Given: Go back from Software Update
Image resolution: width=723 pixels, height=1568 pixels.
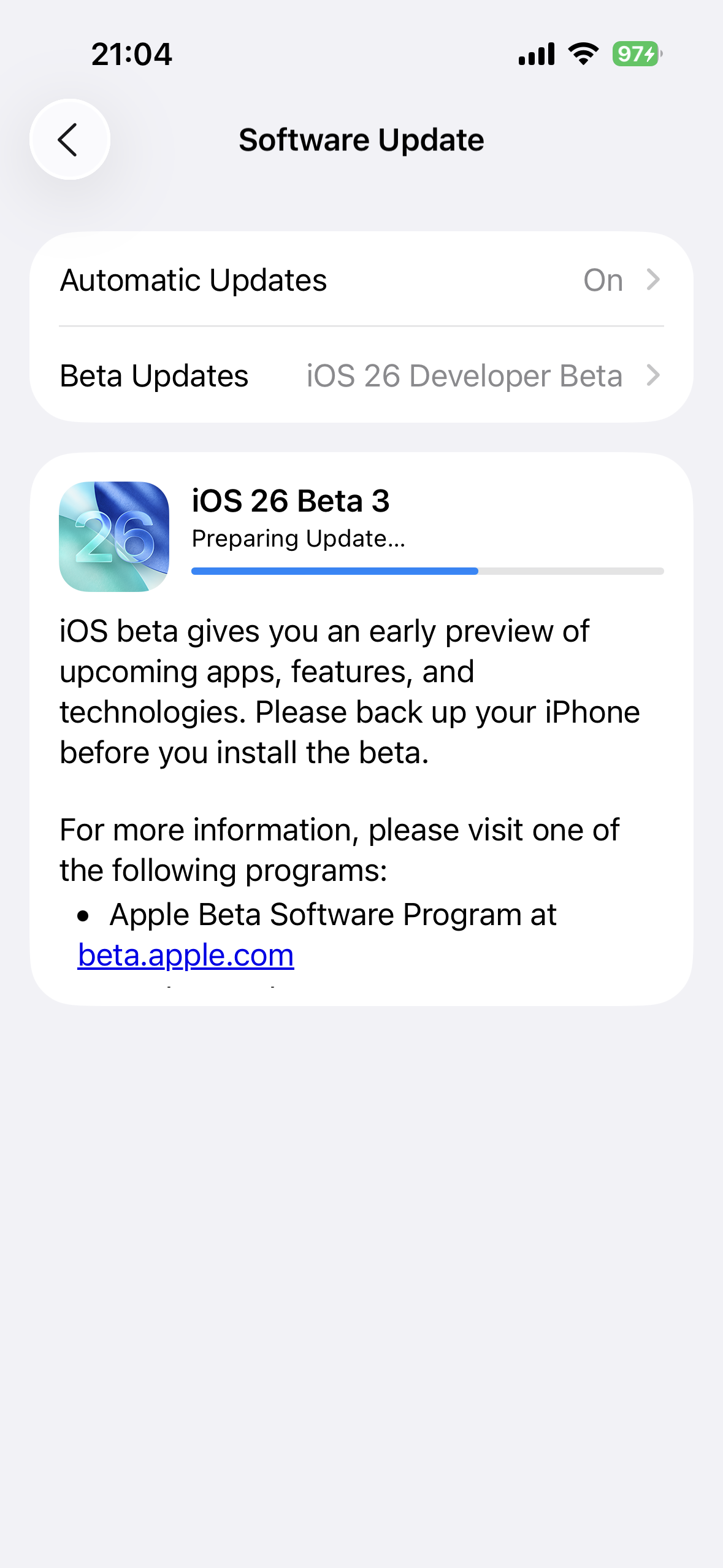Looking at the screenshot, I should tap(70, 139).
